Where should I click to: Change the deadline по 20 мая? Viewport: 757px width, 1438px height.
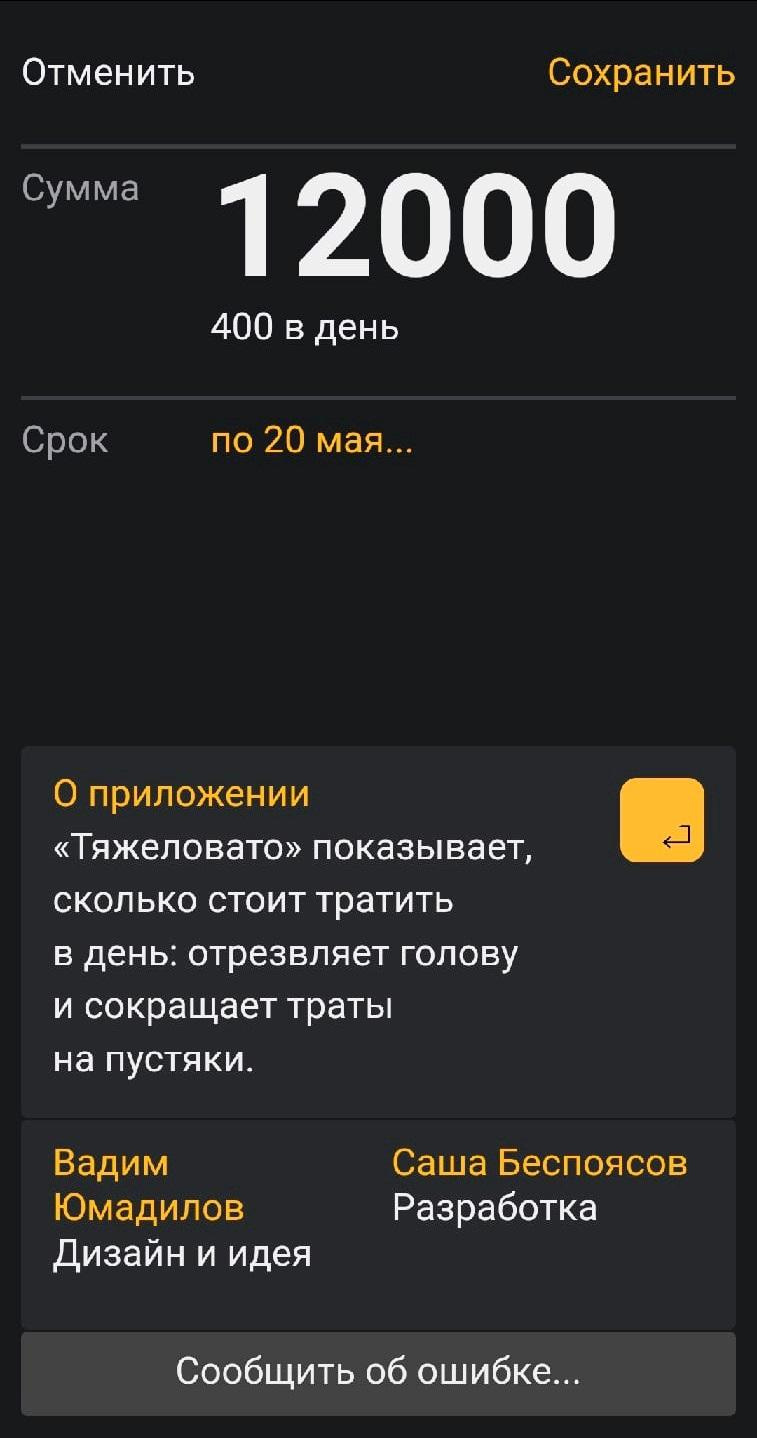311,440
